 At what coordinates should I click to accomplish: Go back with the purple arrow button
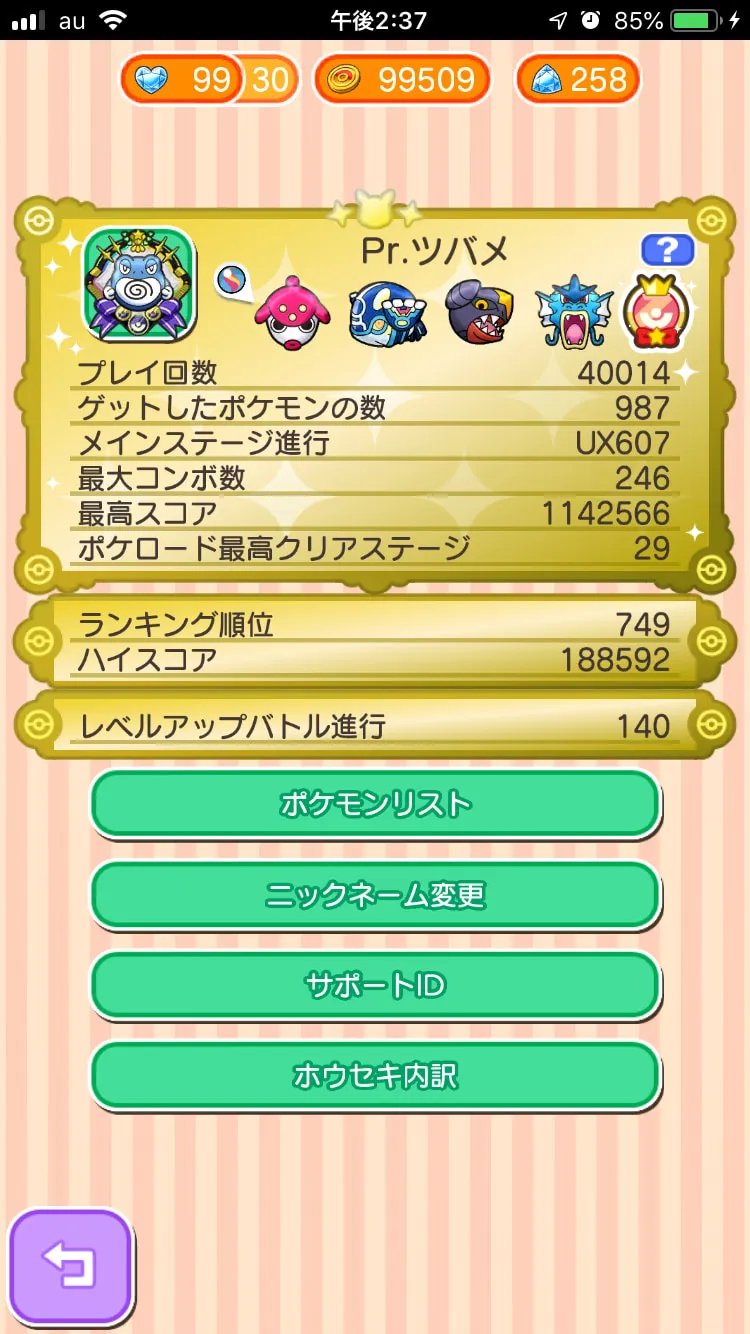[x=71, y=1267]
